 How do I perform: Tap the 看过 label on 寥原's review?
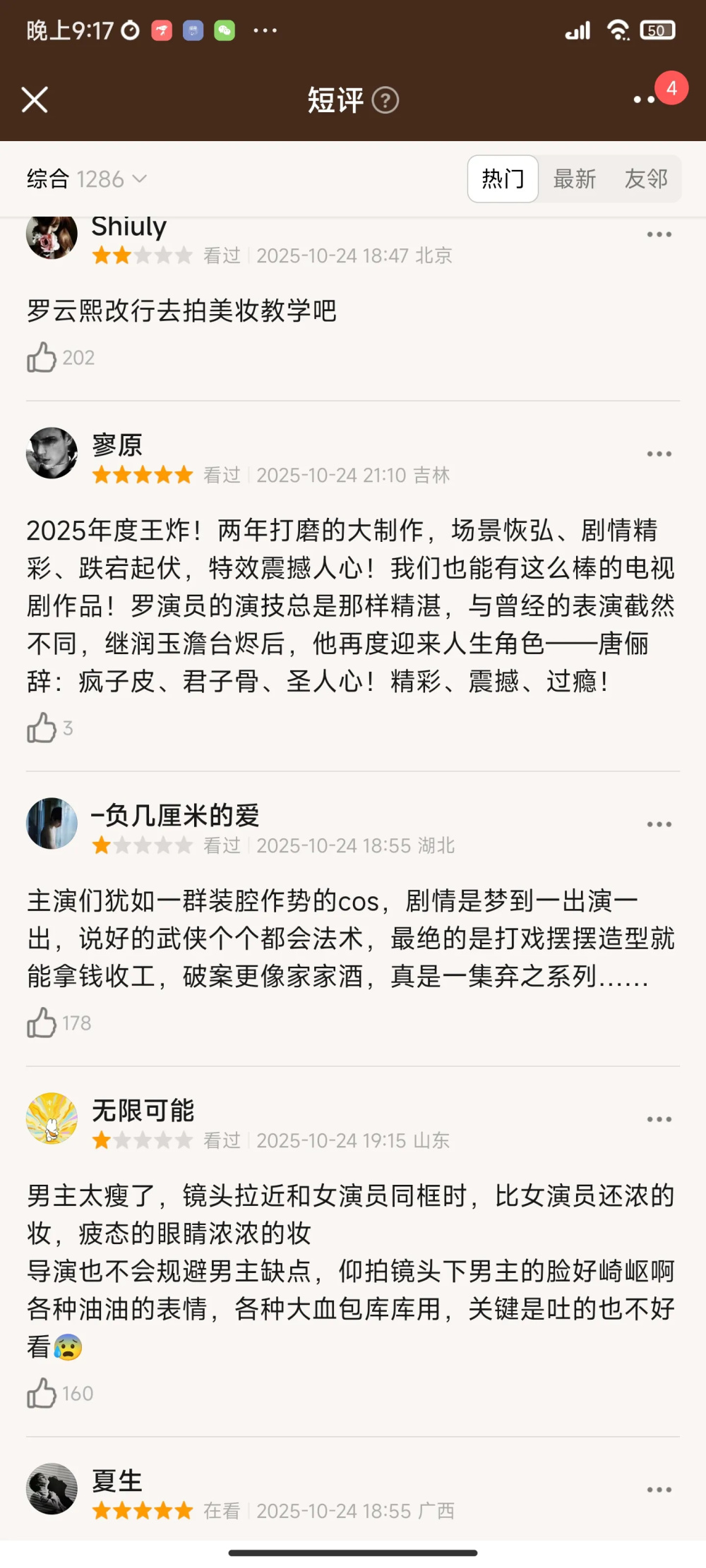(222, 476)
